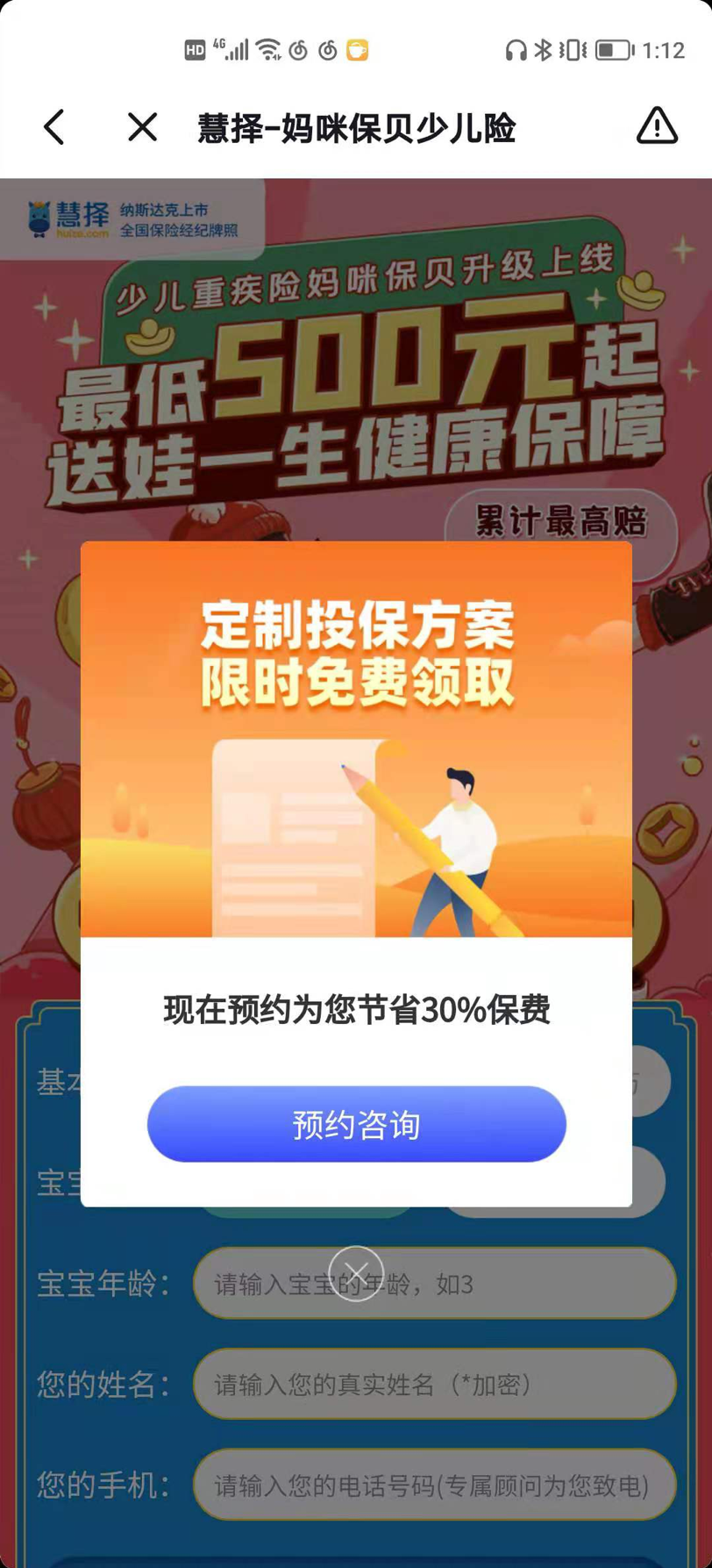Tap the 预约咨询 button
The height and width of the screenshot is (1568, 712).
tap(356, 1124)
